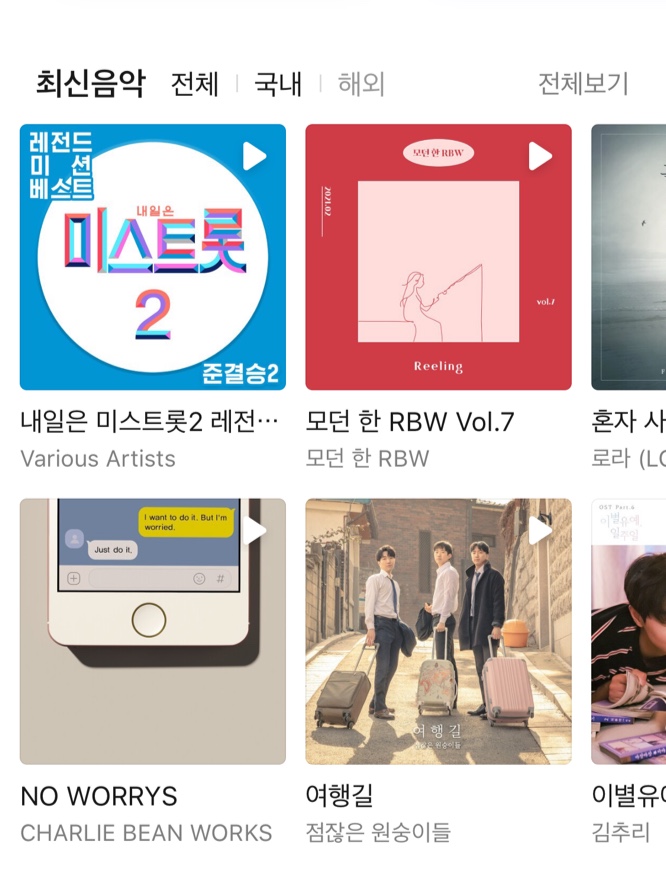Play the 여행길 album
The width and height of the screenshot is (666, 896).
(x=540, y=531)
